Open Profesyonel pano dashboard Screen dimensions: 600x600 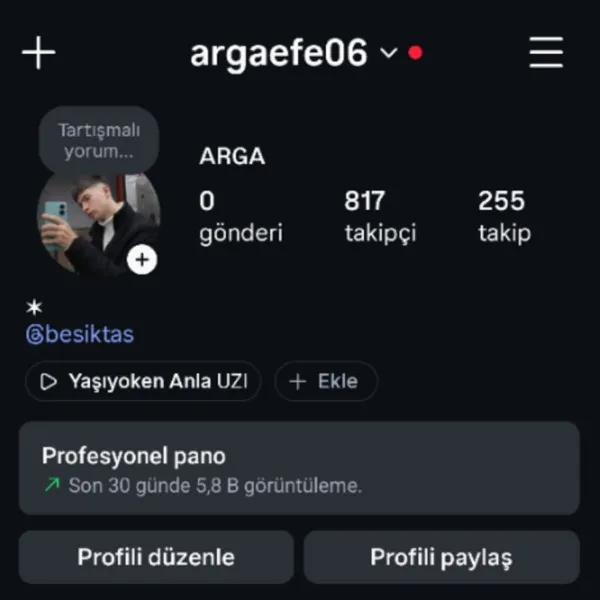tap(299, 468)
